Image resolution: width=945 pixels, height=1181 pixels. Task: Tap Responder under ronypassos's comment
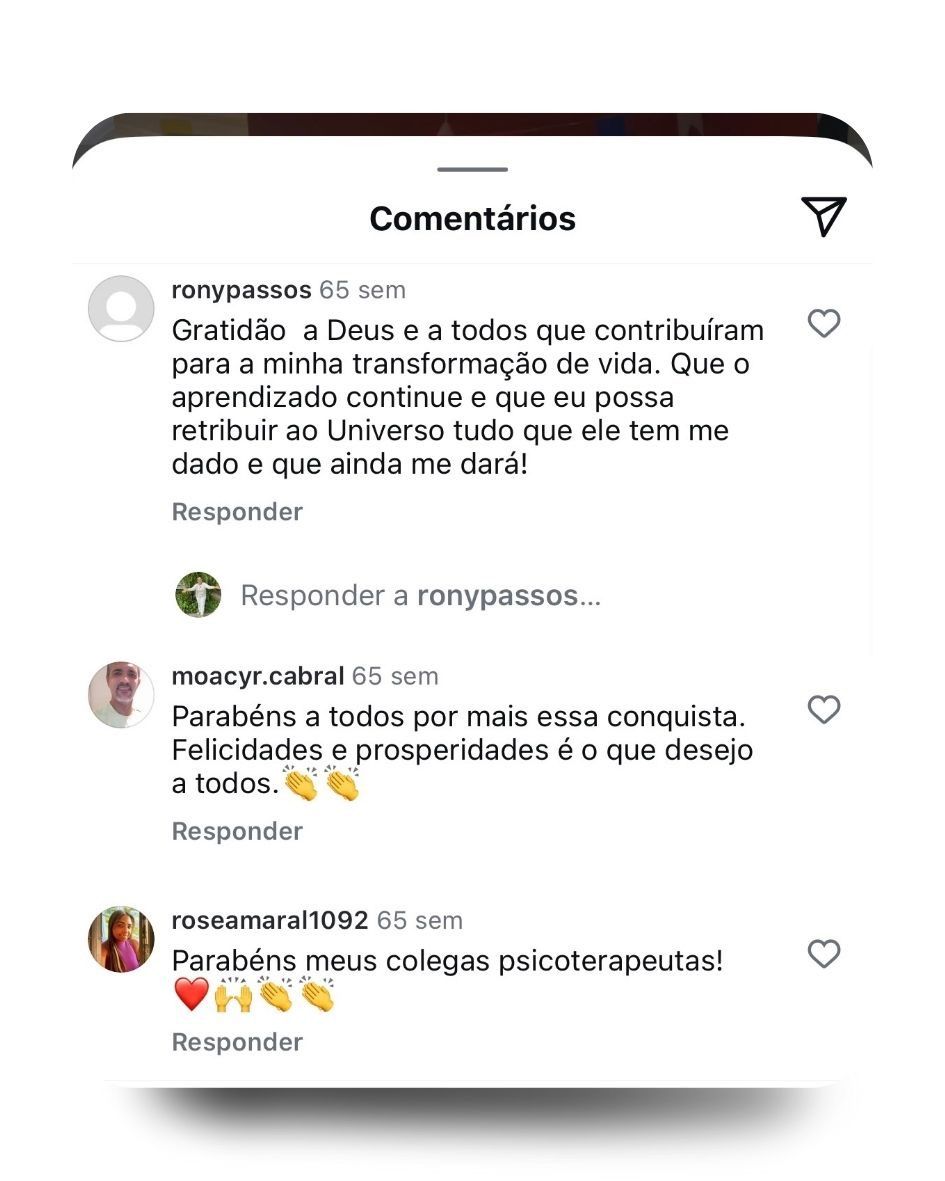(237, 512)
